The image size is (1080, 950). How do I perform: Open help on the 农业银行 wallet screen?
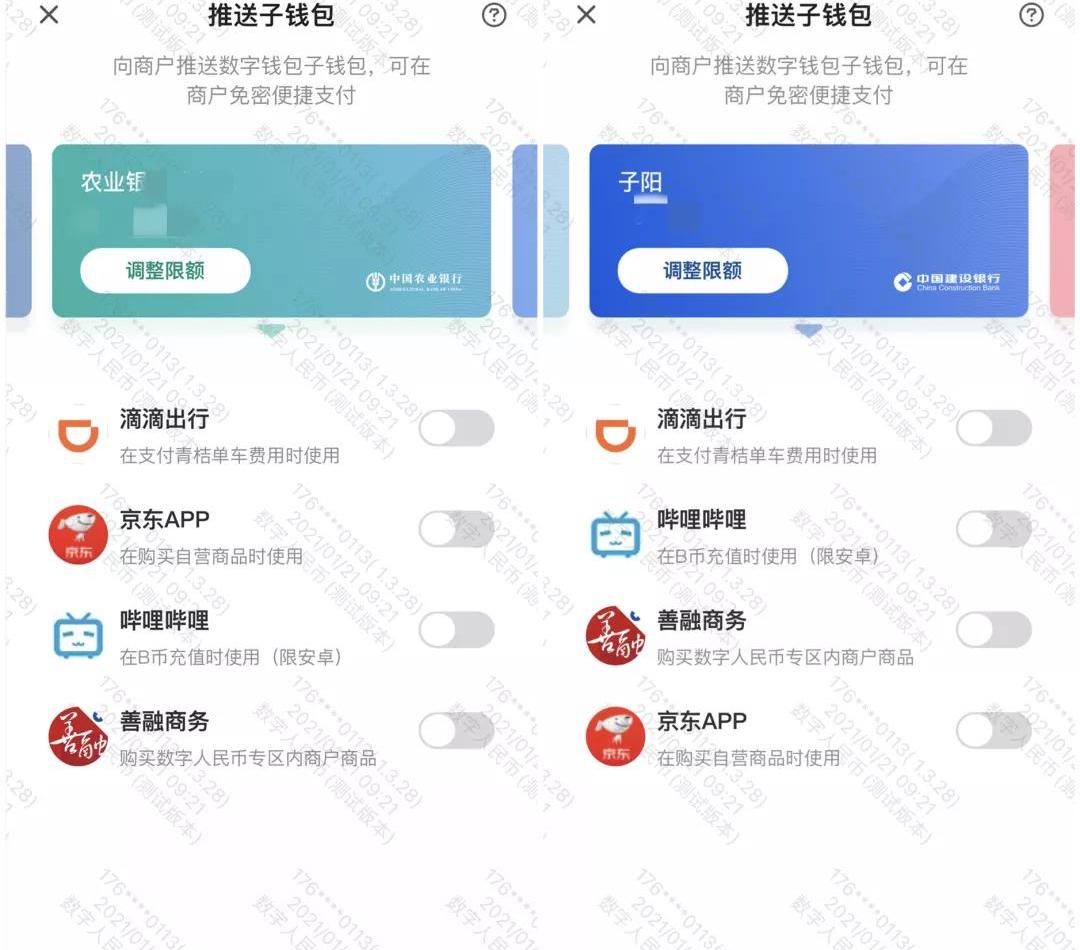pos(494,15)
